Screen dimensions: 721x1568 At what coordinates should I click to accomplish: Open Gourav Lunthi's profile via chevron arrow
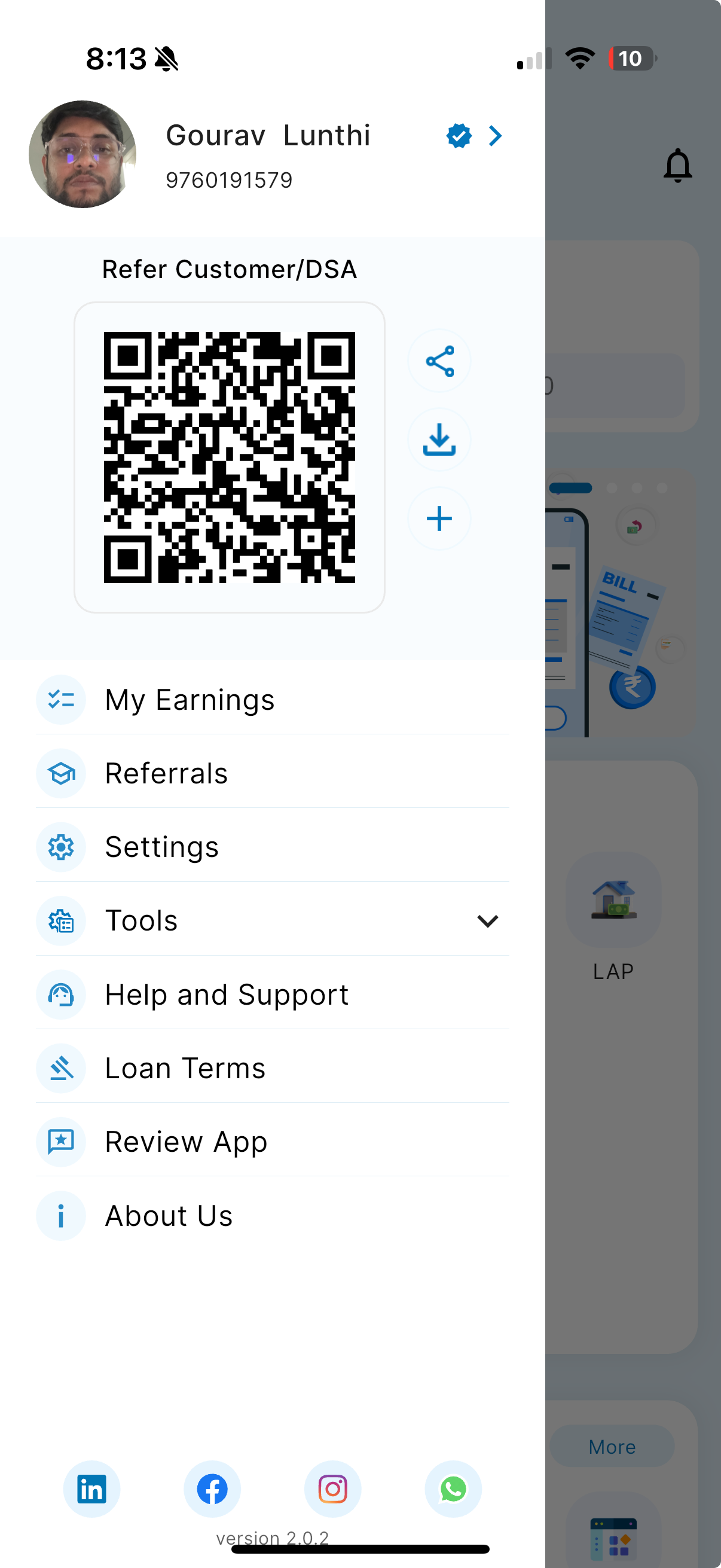pyautogui.click(x=495, y=136)
